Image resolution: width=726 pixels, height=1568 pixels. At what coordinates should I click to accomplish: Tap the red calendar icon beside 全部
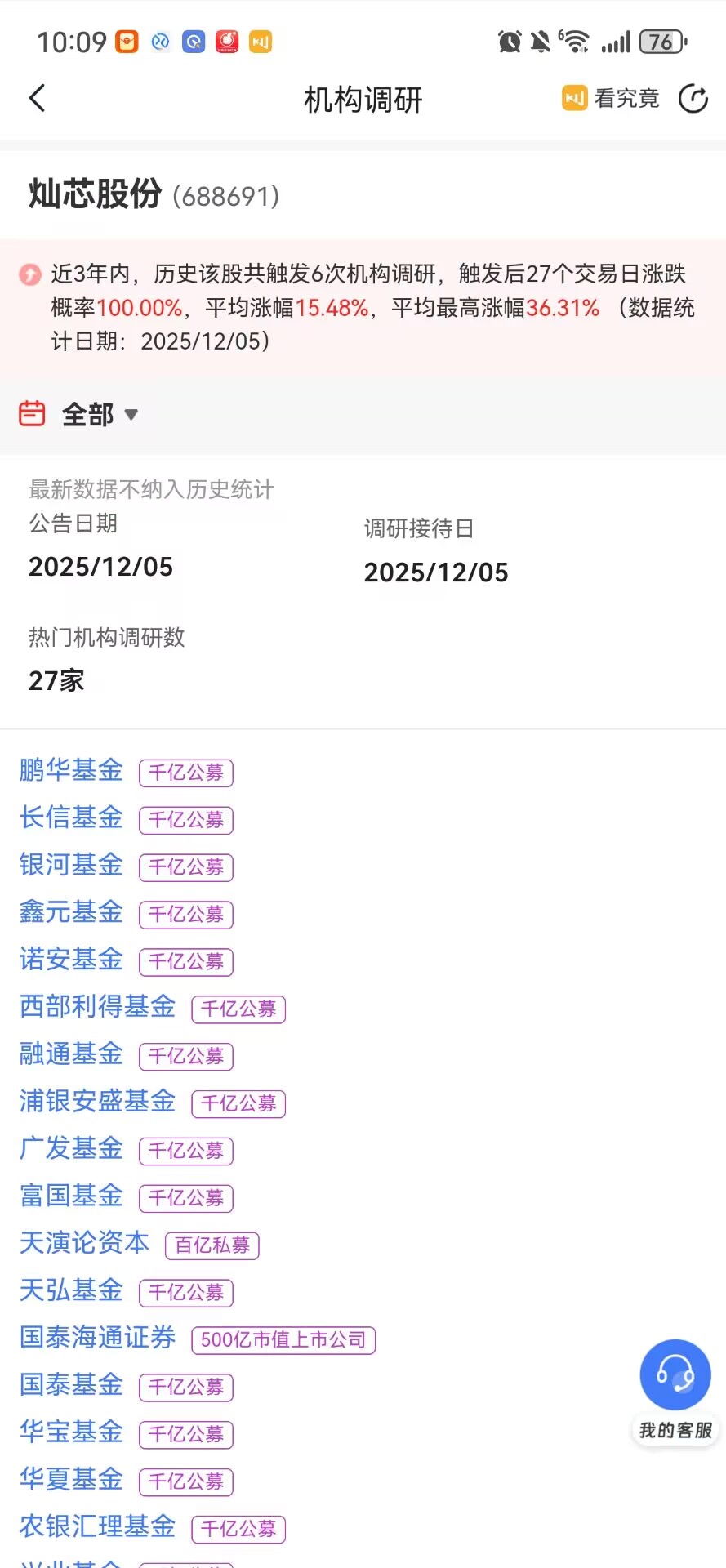click(x=31, y=414)
